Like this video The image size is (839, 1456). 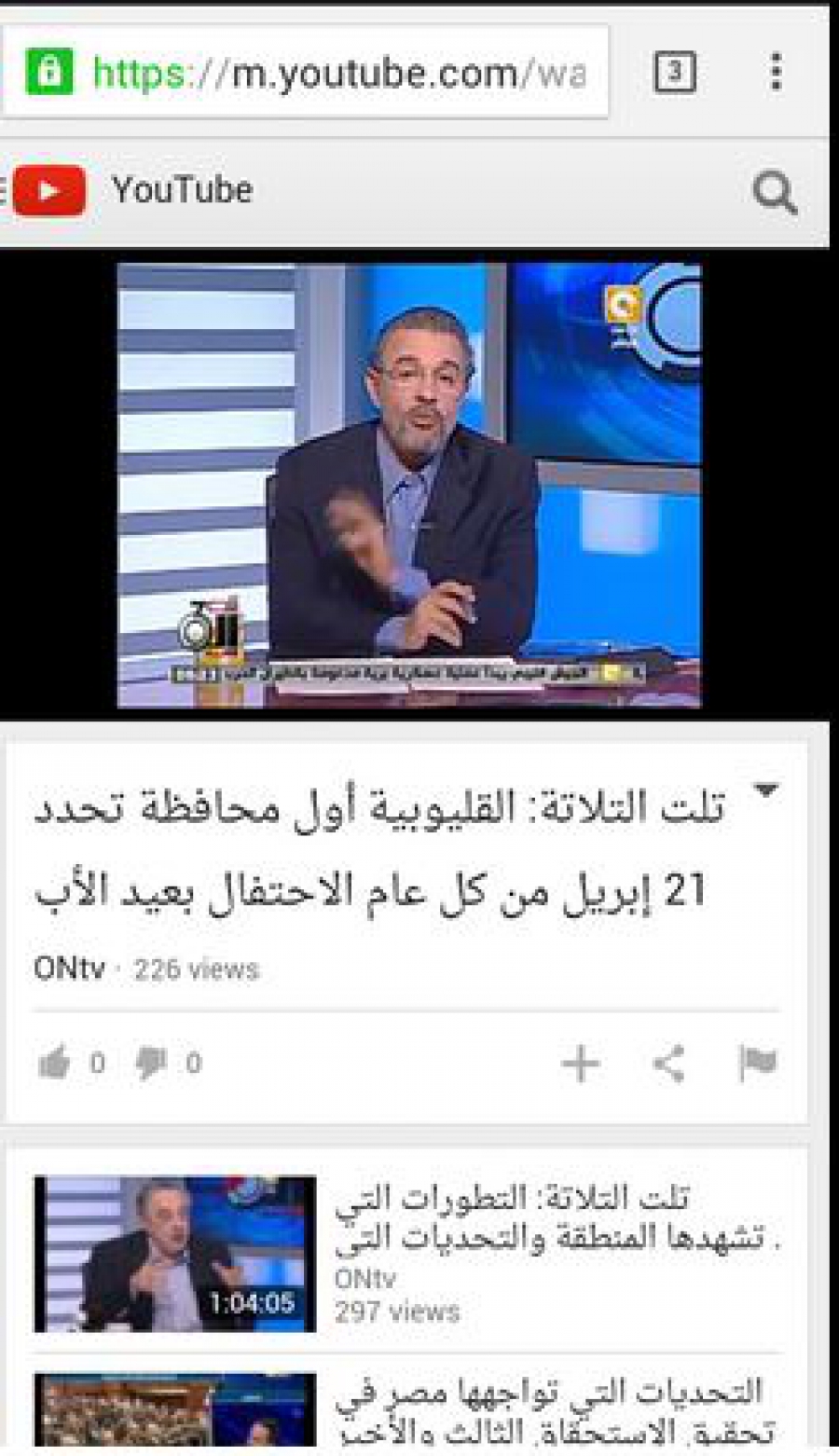coord(56,1063)
